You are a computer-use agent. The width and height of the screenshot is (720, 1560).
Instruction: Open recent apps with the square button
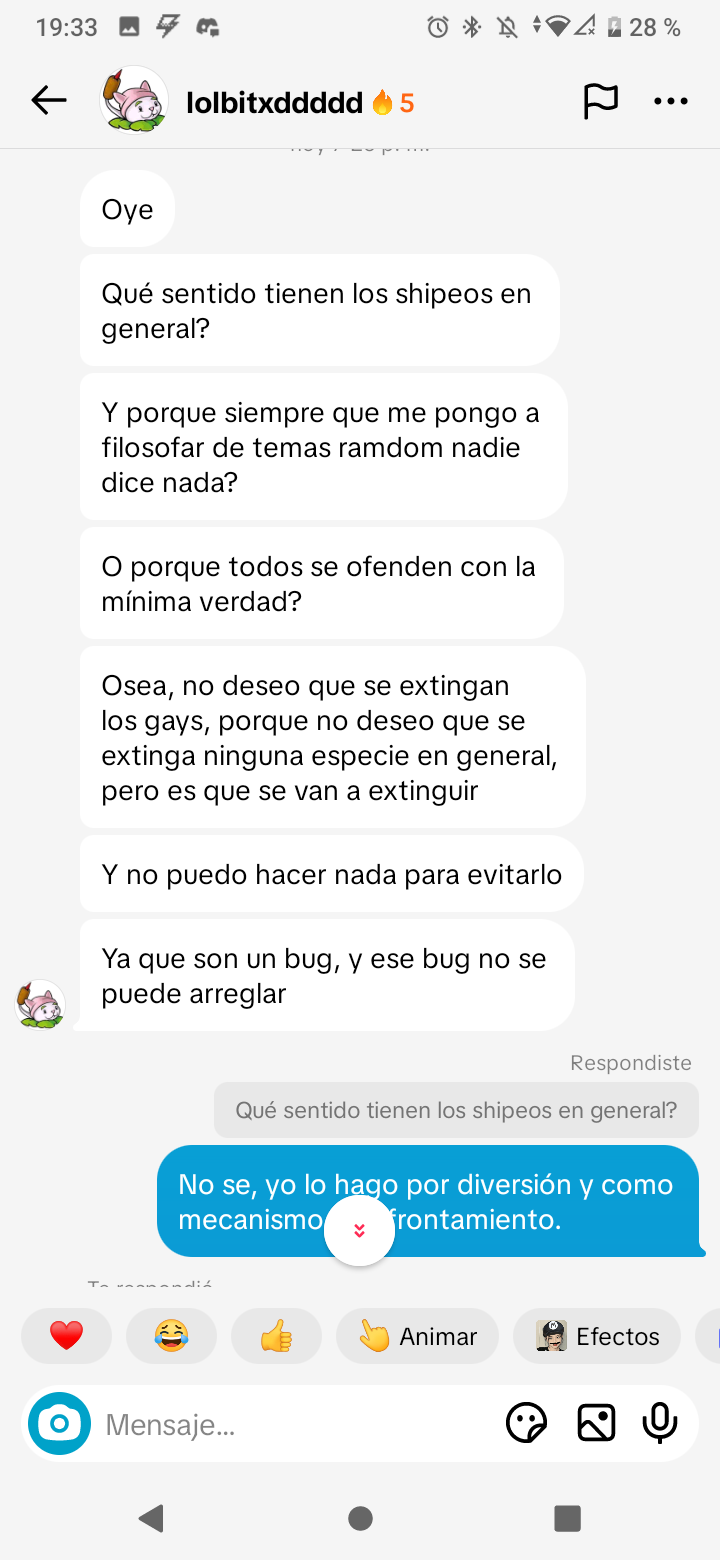pyautogui.click(x=568, y=1519)
